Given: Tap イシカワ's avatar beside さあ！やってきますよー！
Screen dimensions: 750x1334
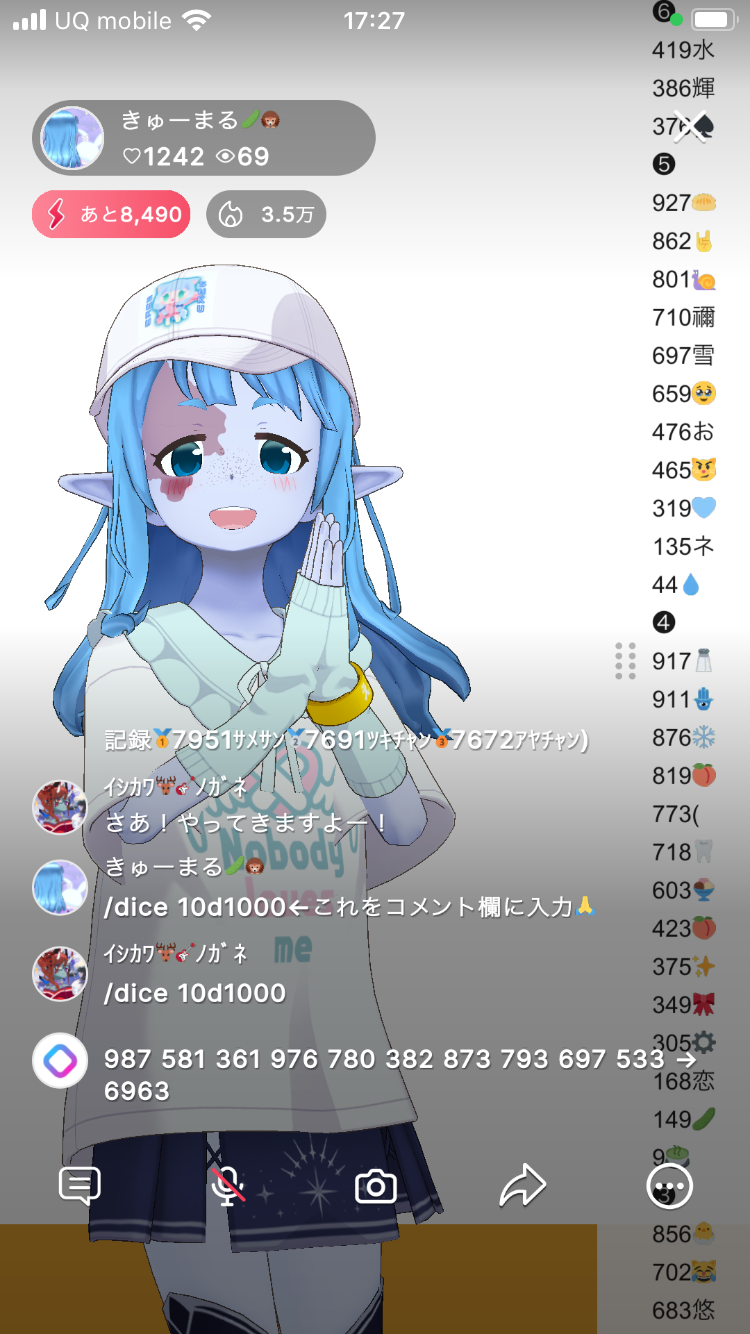Looking at the screenshot, I should point(60,807).
